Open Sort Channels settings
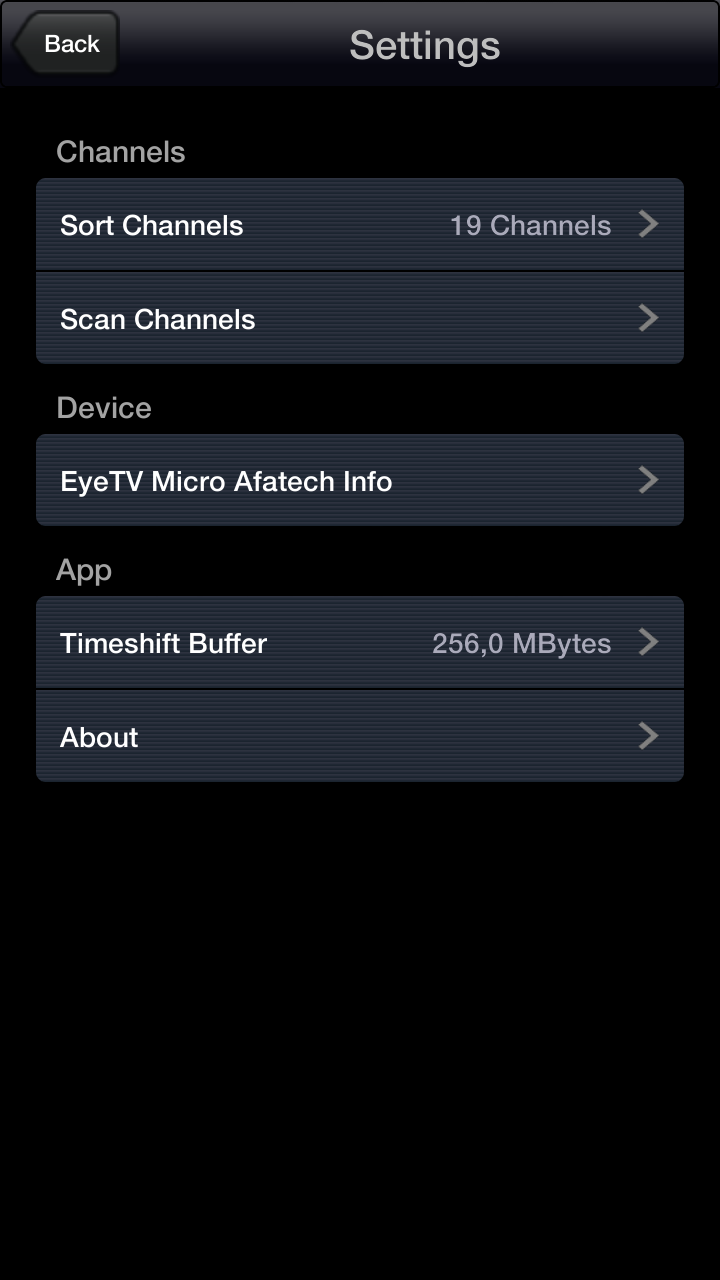The image size is (720, 1280). coord(360,225)
